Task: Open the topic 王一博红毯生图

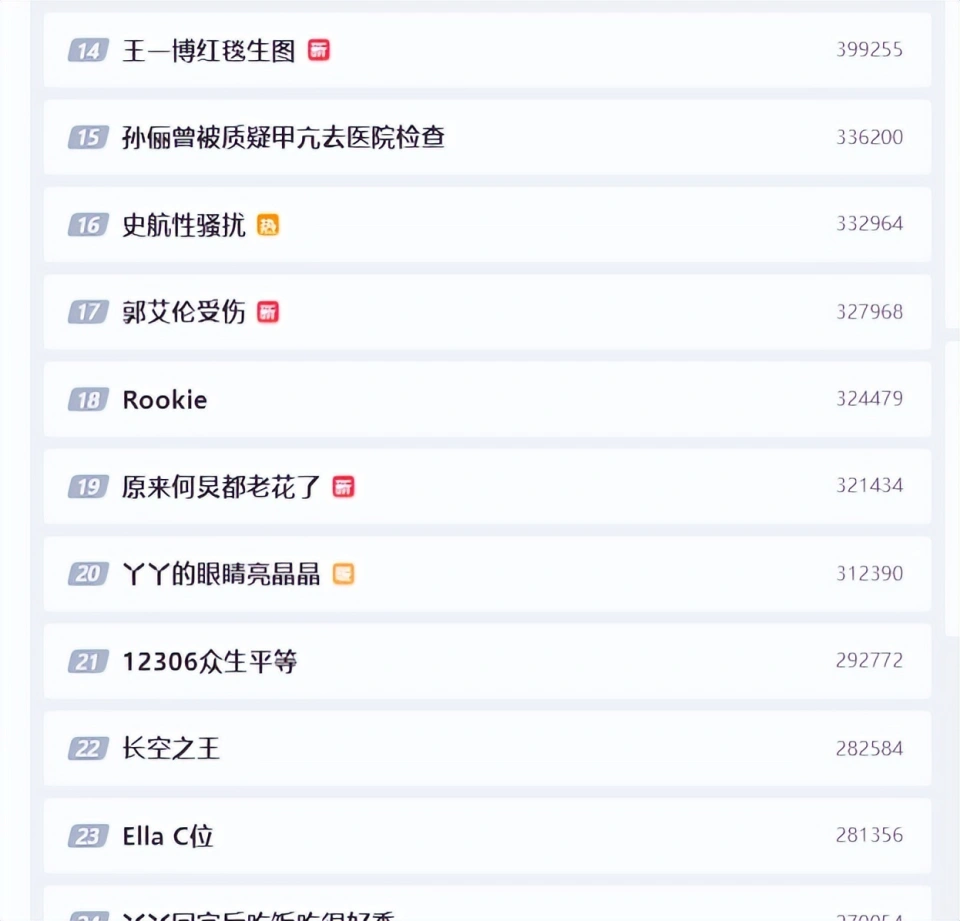Action: click(209, 50)
